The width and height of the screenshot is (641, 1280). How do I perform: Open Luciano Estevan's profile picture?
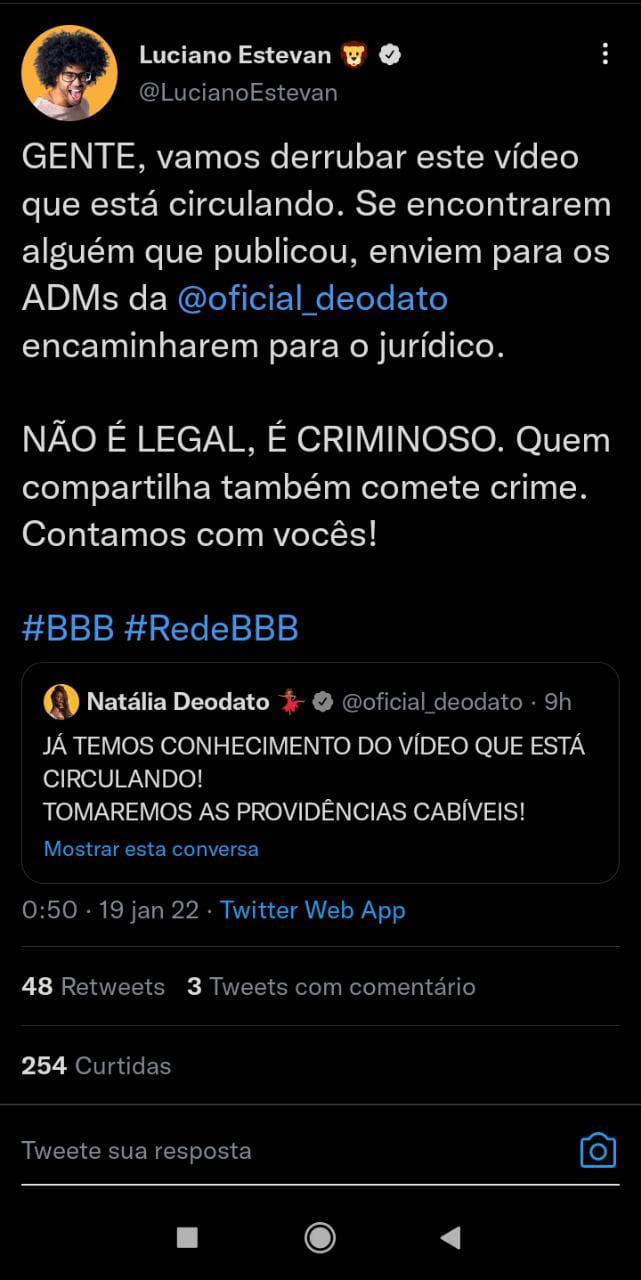point(69,73)
